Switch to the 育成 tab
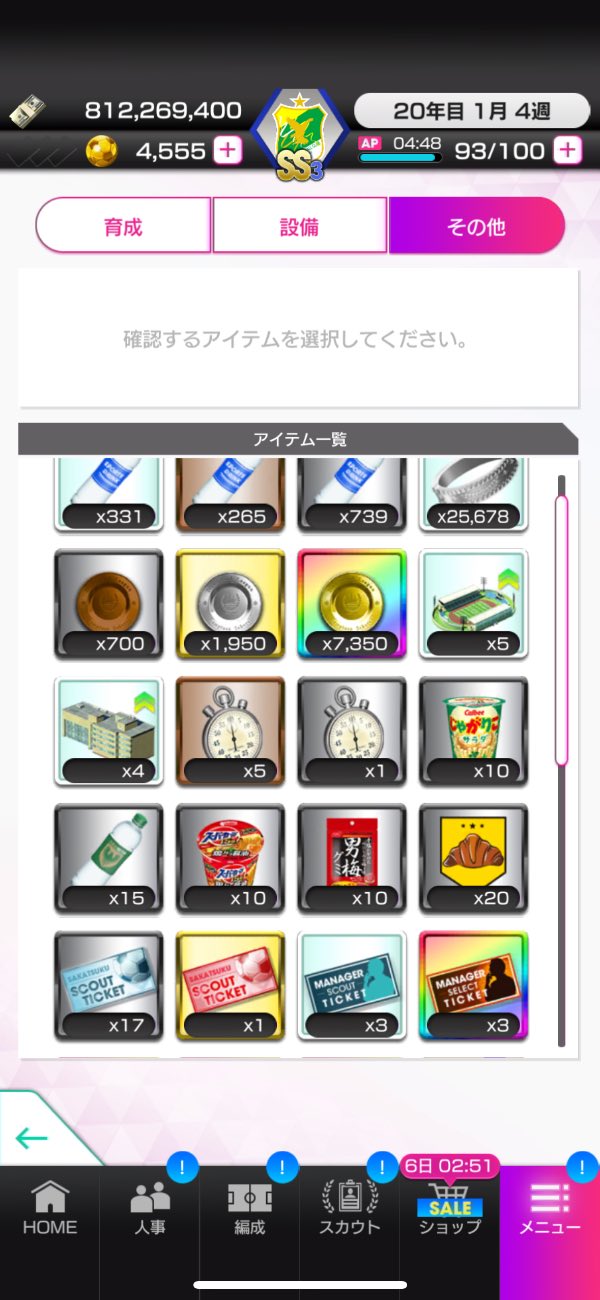This screenshot has height=1300, width=600. coord(123,225)
